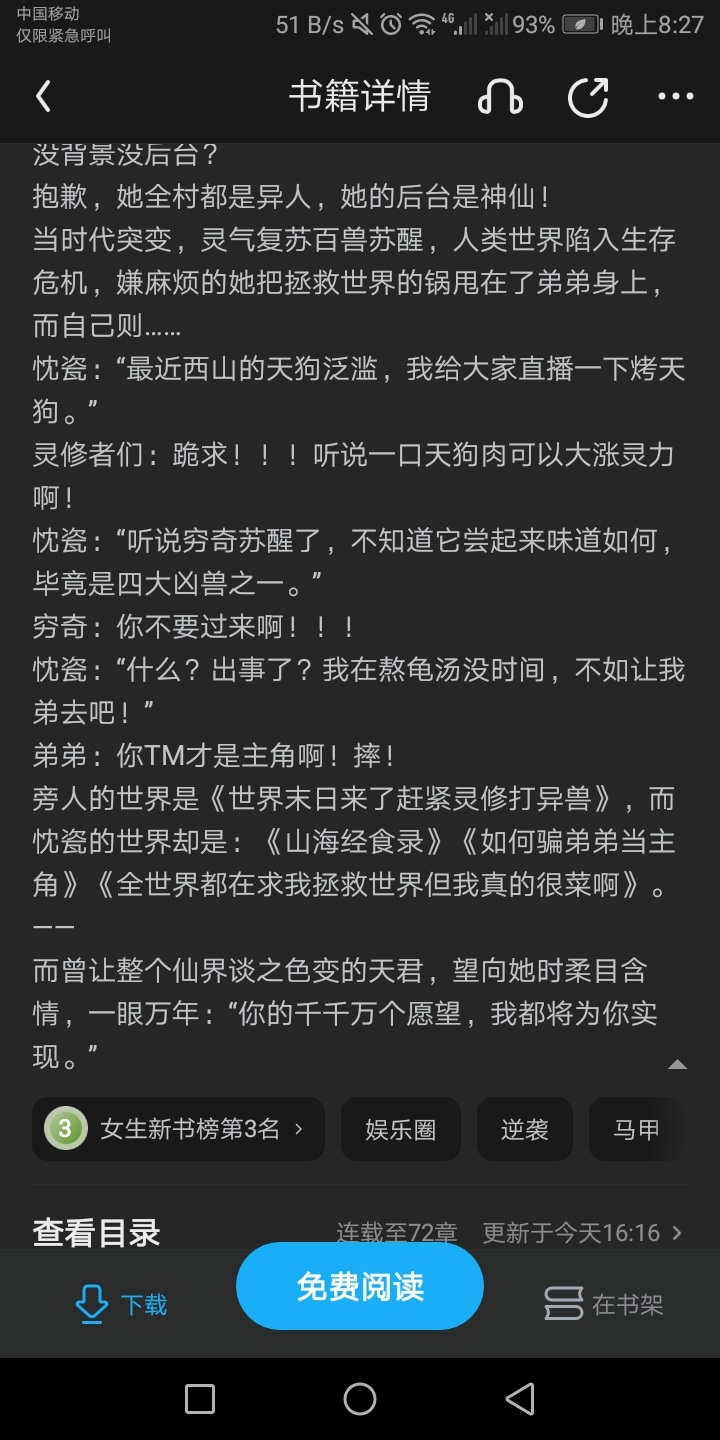720x1440 pixels.
Task: Tap the system back button
Action: pyautogui.click(x=520, y=1399)
